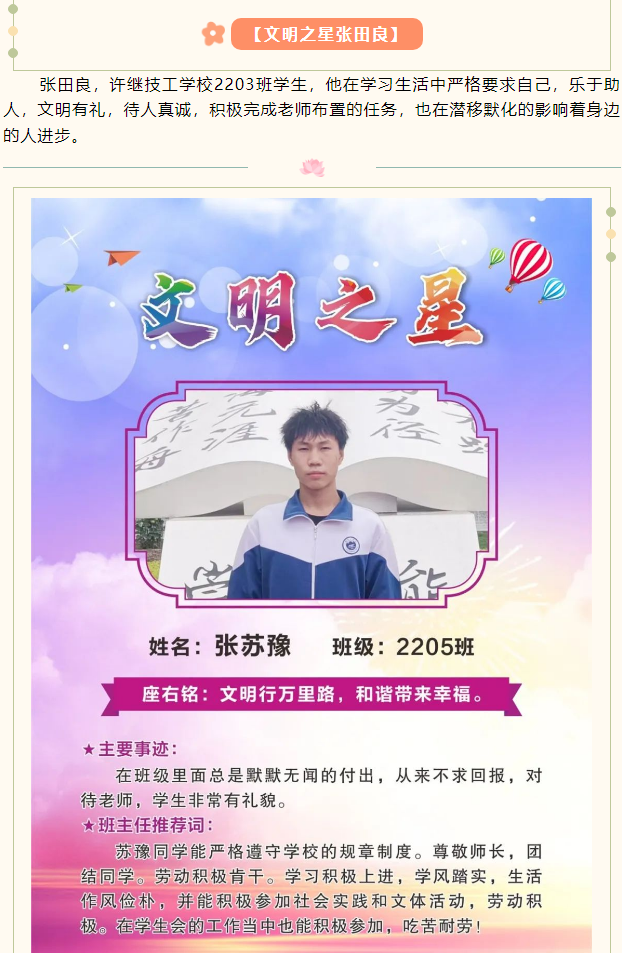Open the 文明之星 张苏豫 poster image

311,575
